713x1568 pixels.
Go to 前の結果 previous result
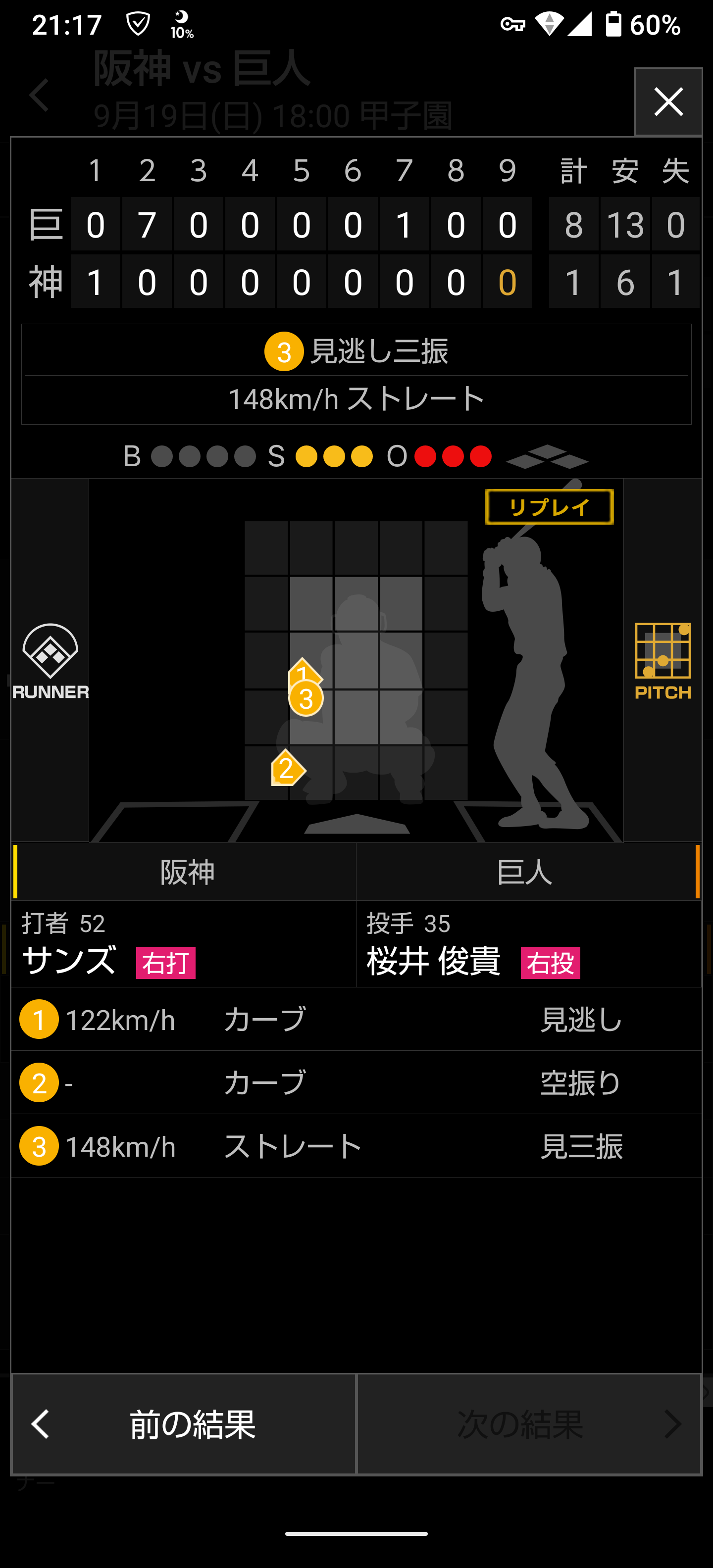point(183,1424)
